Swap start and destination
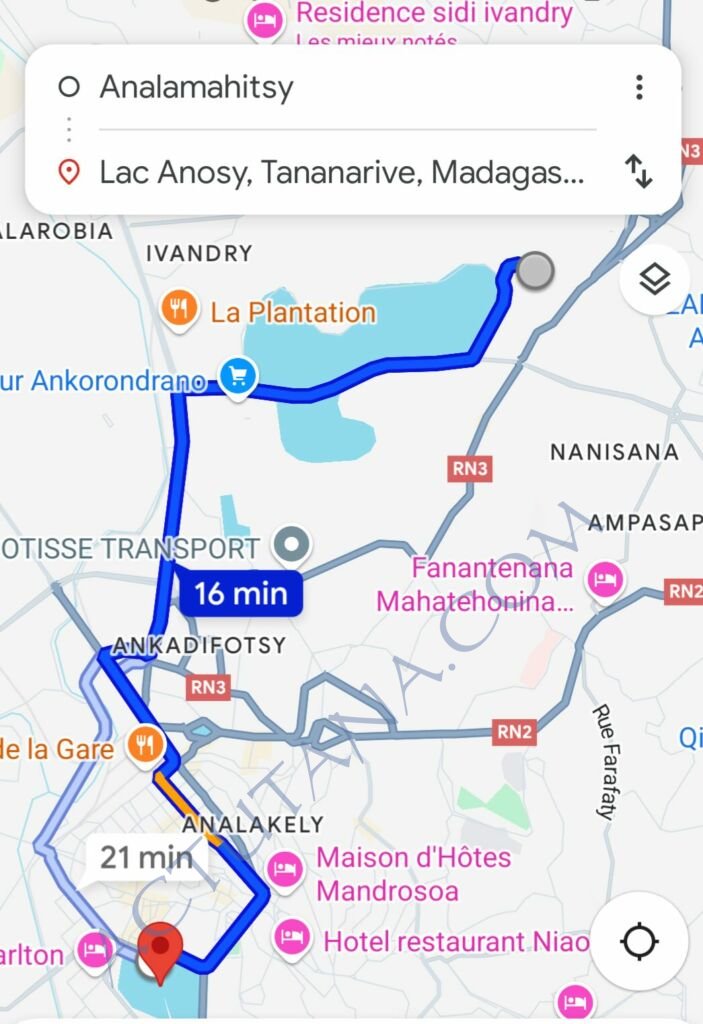 coord(639,172)
